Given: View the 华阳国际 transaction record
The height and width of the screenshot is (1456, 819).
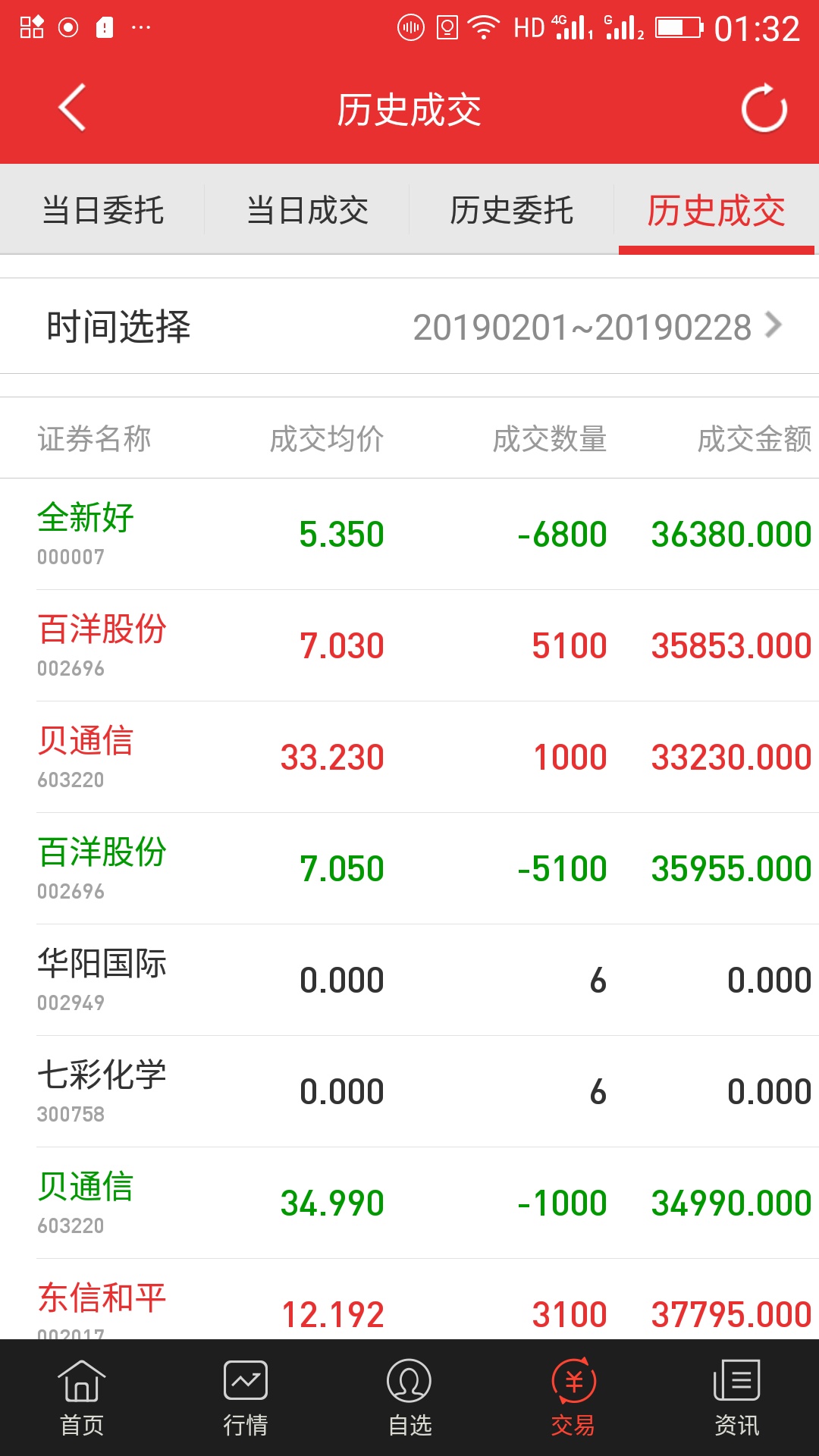Looking at the screenshot, I should click(409, 978).
